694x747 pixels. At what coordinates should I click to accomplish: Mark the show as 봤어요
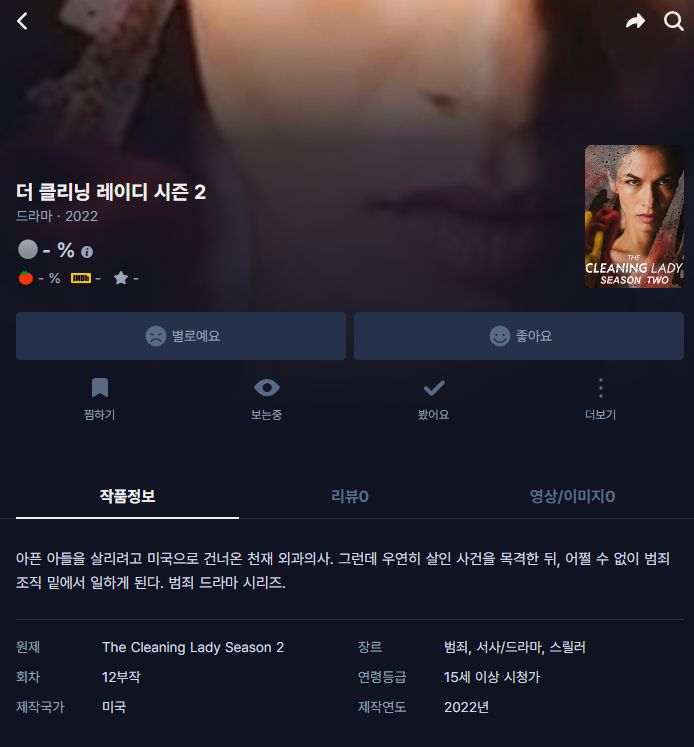(x=433, y=399)
